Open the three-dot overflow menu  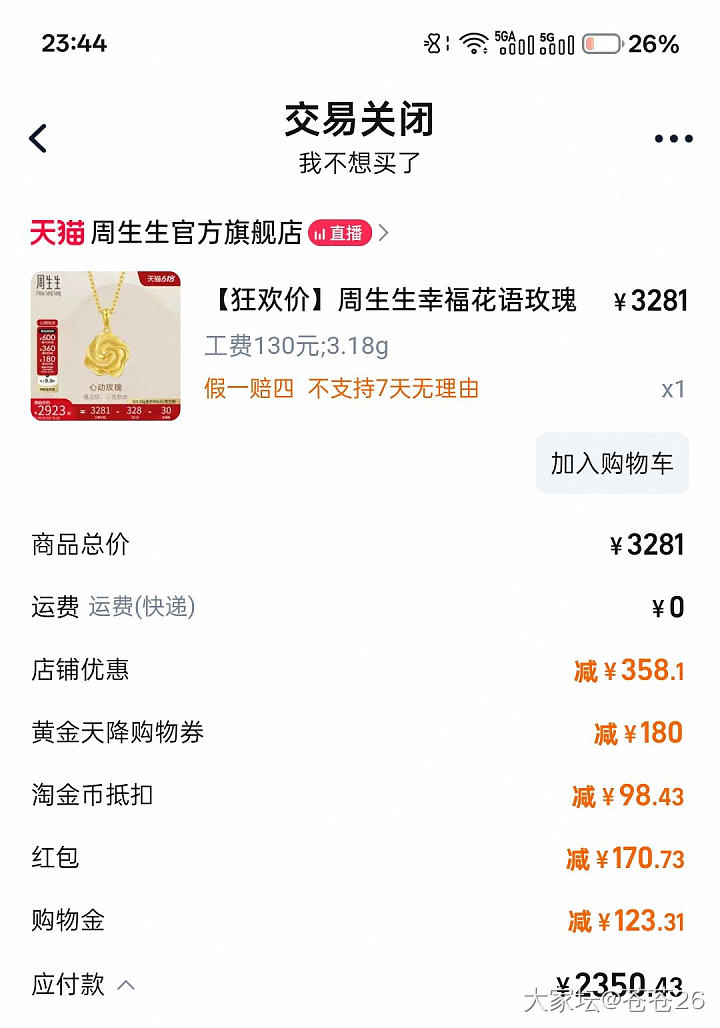(x=673, y=139)
